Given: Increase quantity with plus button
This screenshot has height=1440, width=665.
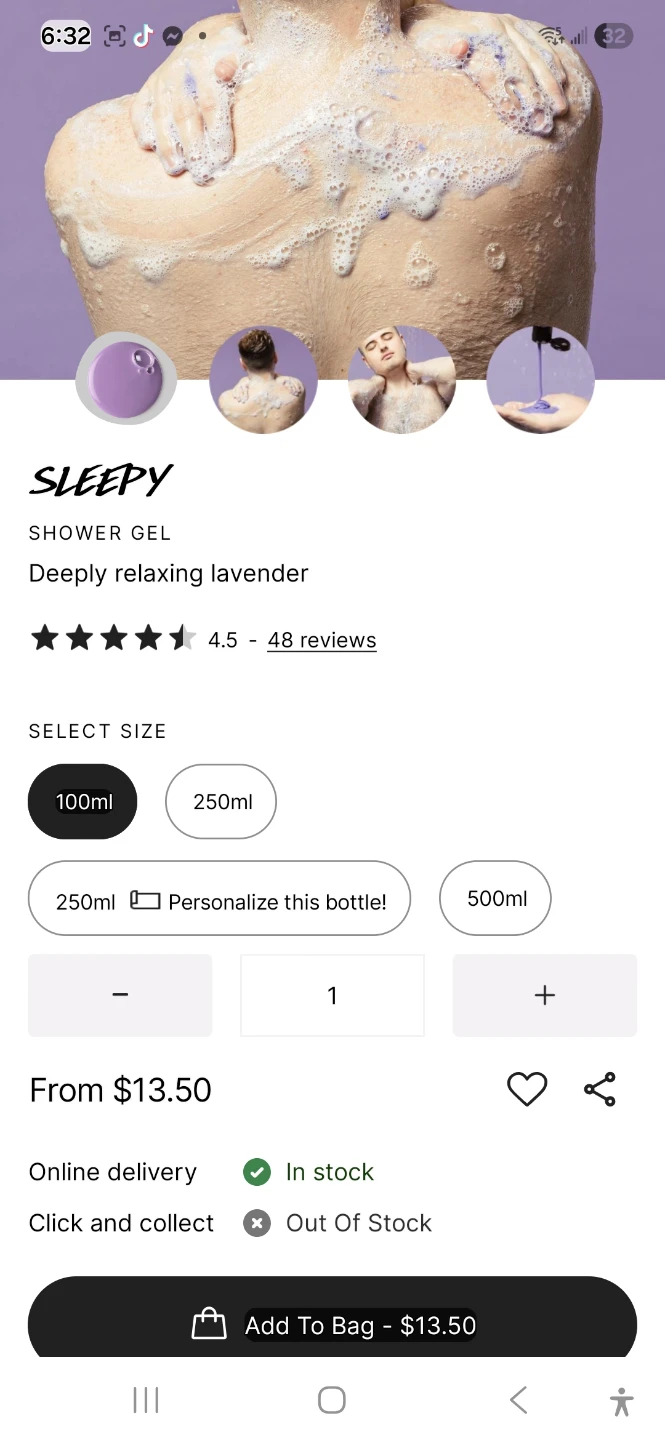Looking at the screenshot, I should coord(545,995).
